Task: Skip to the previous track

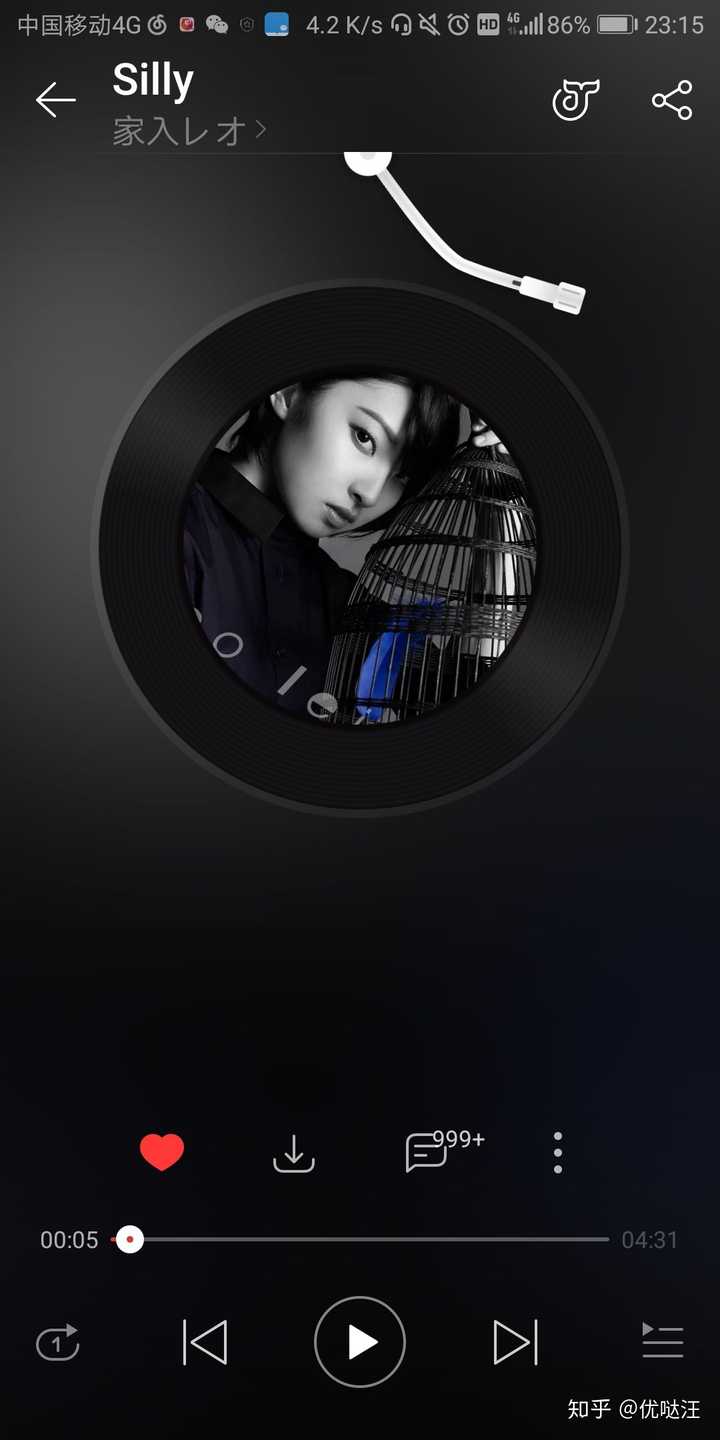Action: 205,1342
